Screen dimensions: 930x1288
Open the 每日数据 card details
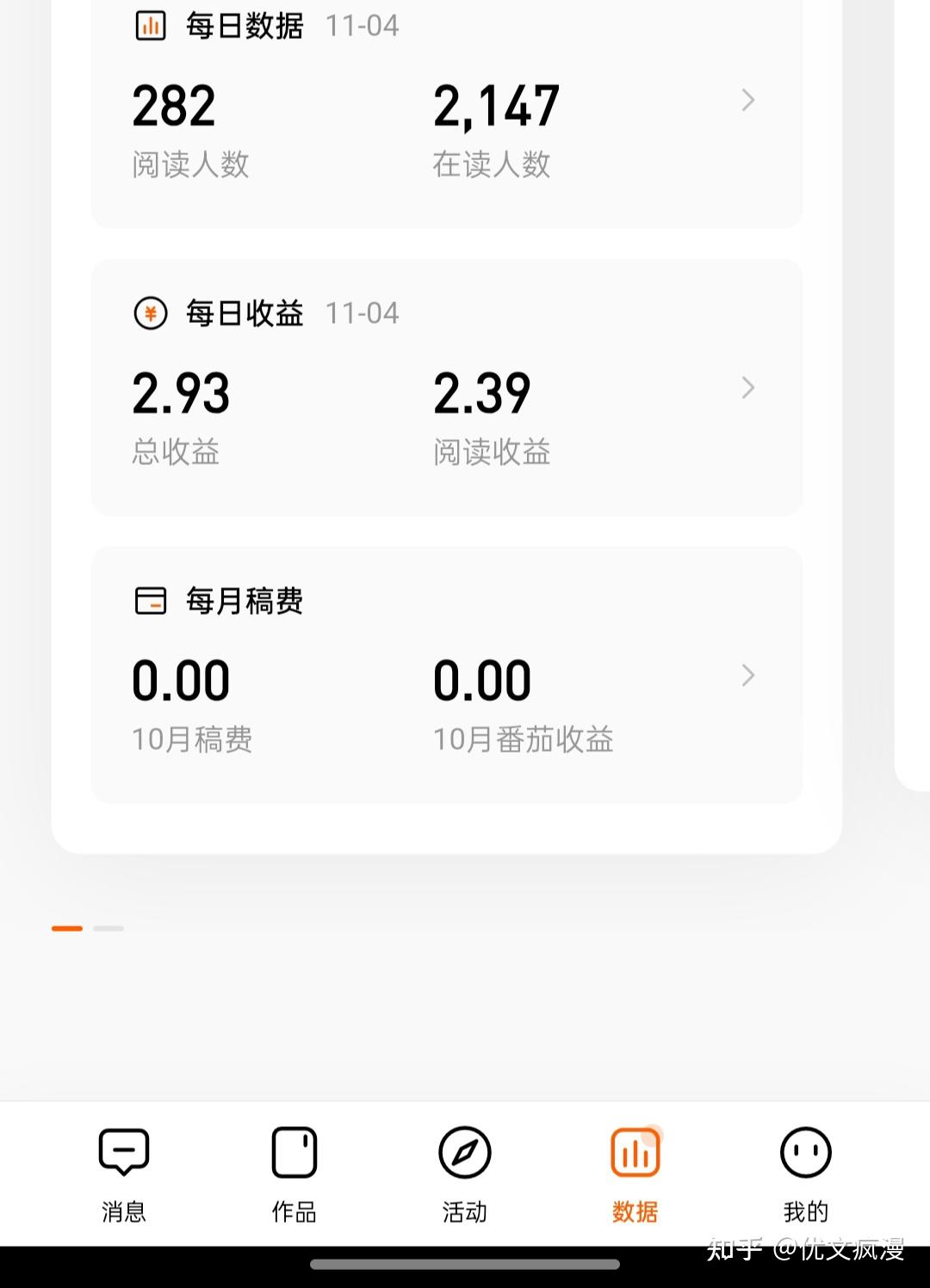tap(747, 101)
